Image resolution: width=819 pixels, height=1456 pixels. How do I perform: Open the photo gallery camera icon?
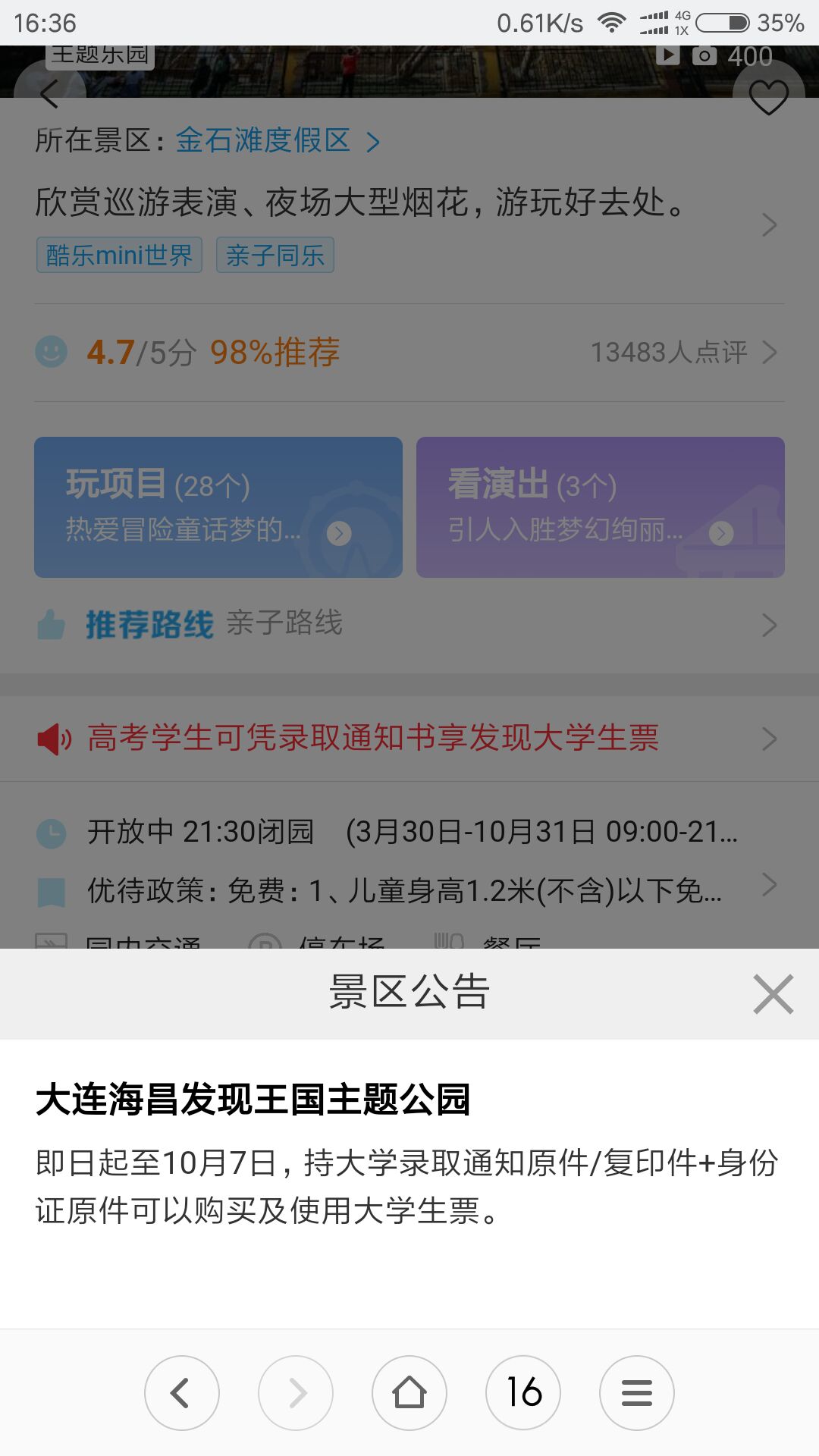tap(705, 55)
